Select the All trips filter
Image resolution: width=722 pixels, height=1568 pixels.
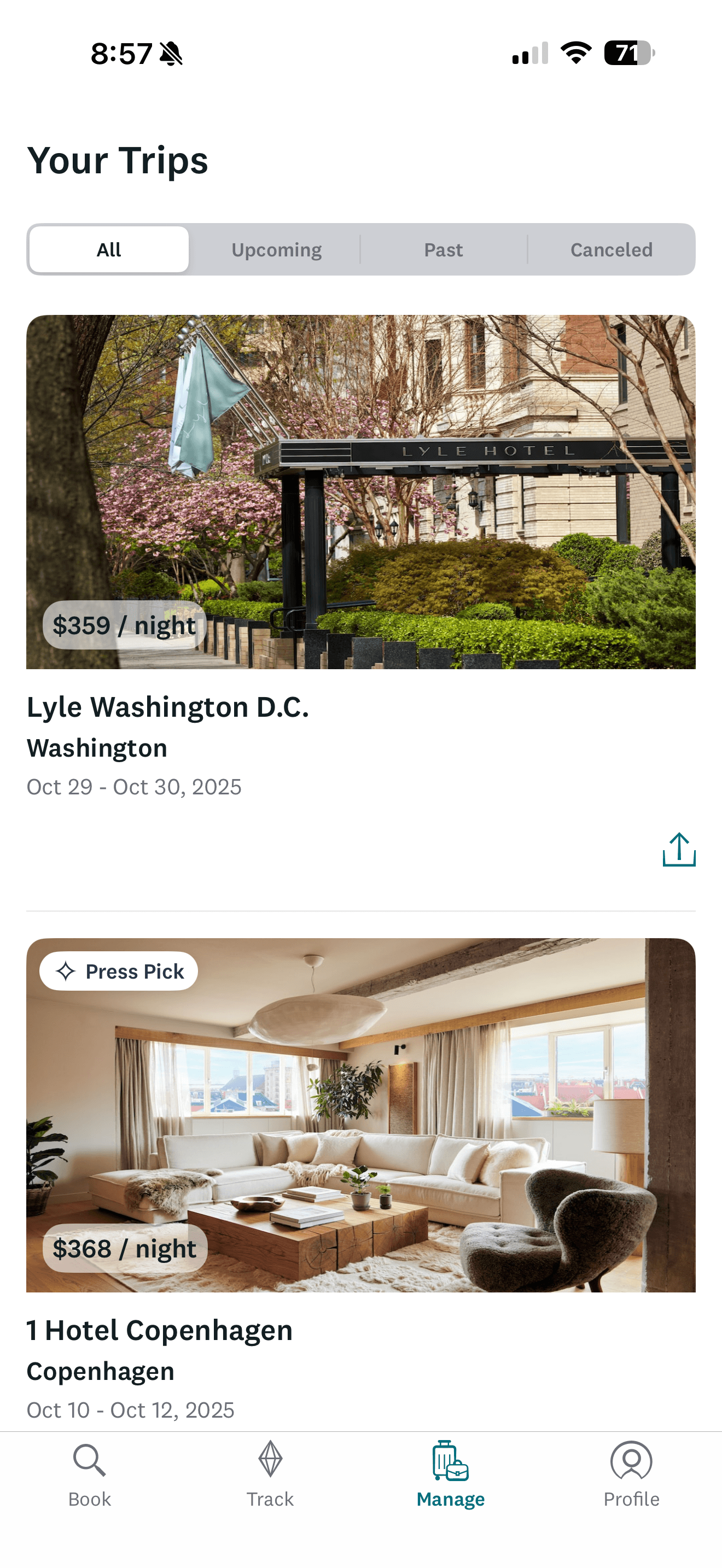coord(109,249)
